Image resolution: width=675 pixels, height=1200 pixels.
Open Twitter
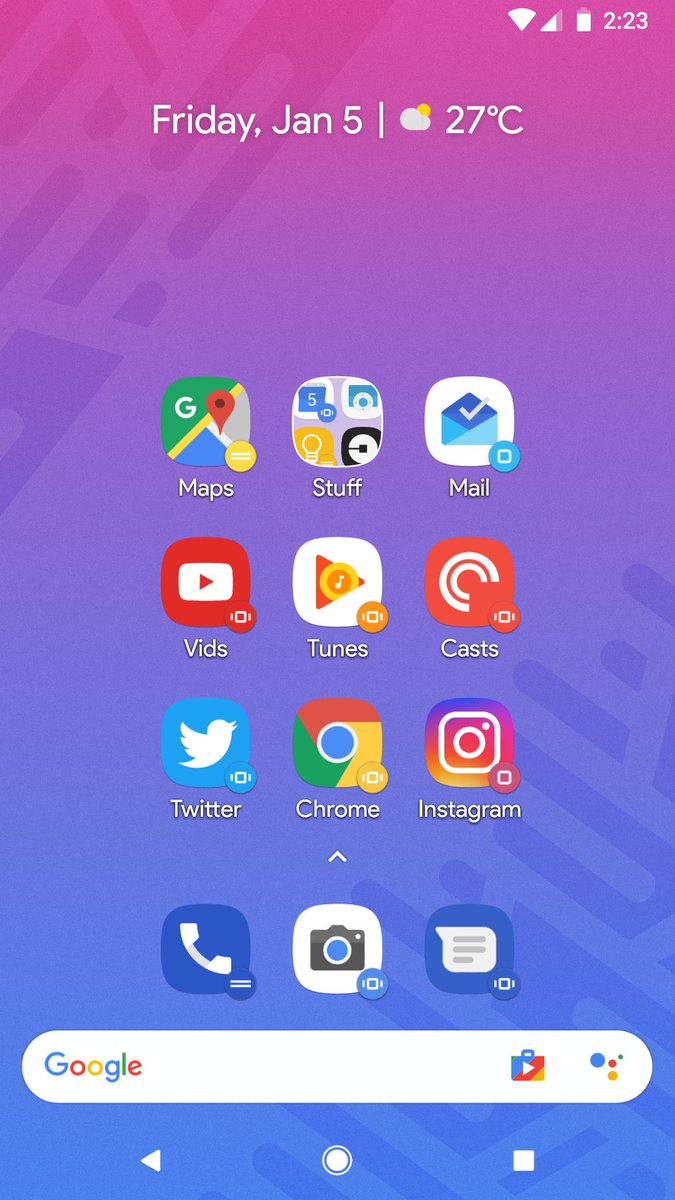tap(206, 743)
